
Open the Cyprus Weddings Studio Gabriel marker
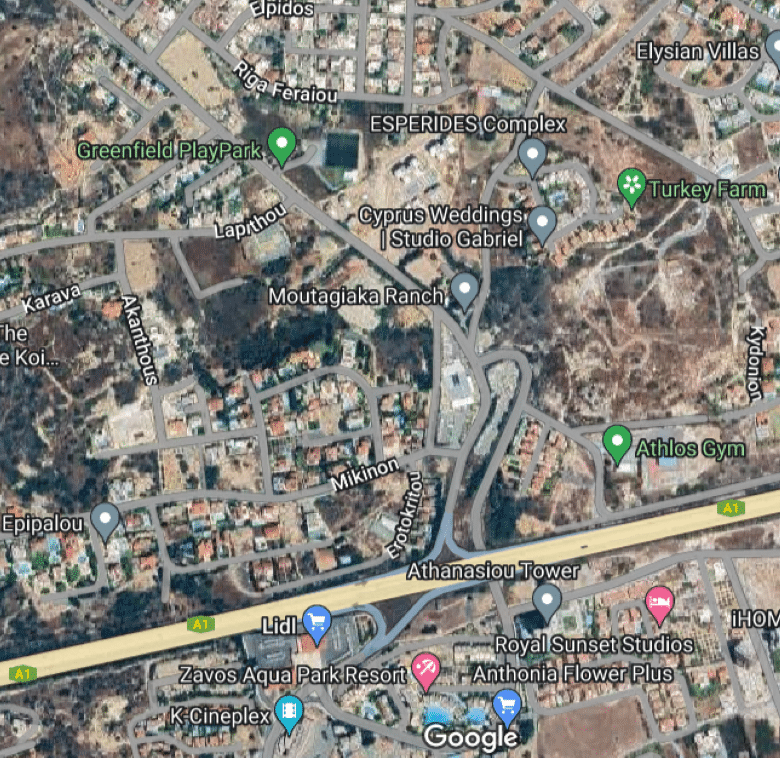[x=542, y=222]
